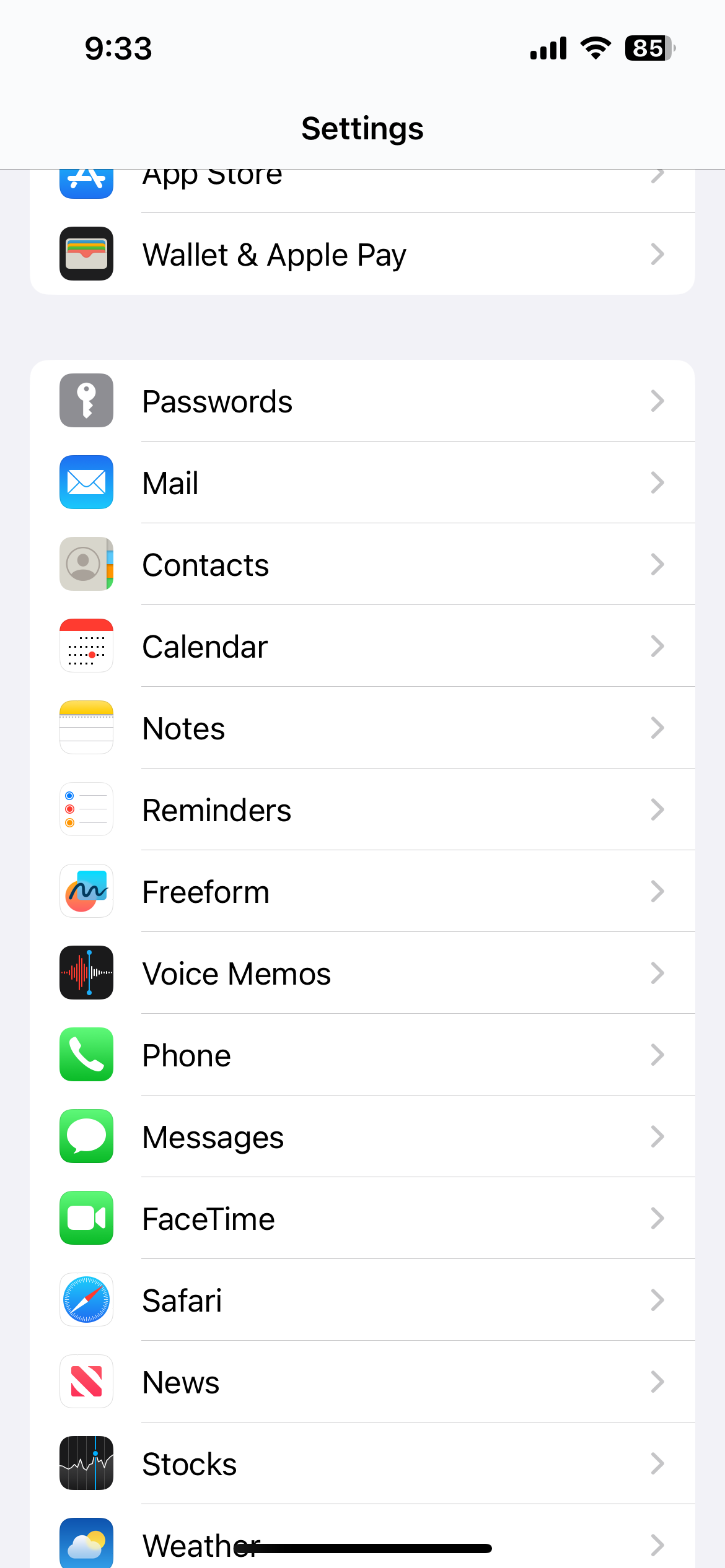725x1568 pixels.
Task: Open the Wallet & Apple Pay icon
Action: (86, 254)
